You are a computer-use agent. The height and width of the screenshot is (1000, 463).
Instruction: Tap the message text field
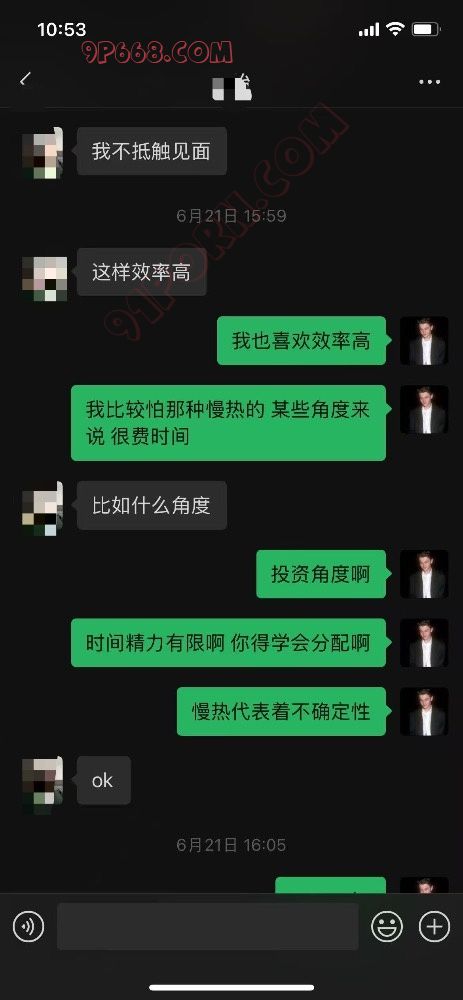click(207, 926)
